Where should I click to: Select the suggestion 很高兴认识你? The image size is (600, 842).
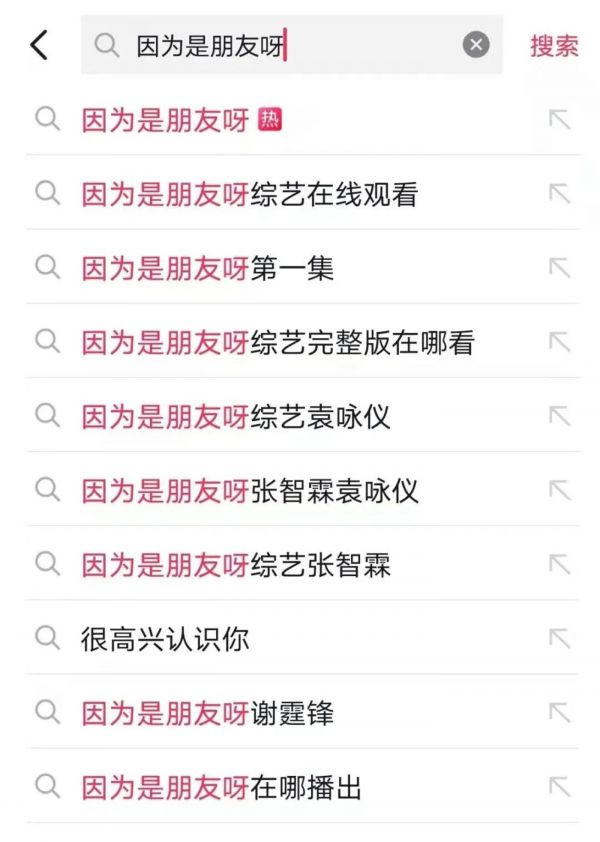[x=165, y=638]
